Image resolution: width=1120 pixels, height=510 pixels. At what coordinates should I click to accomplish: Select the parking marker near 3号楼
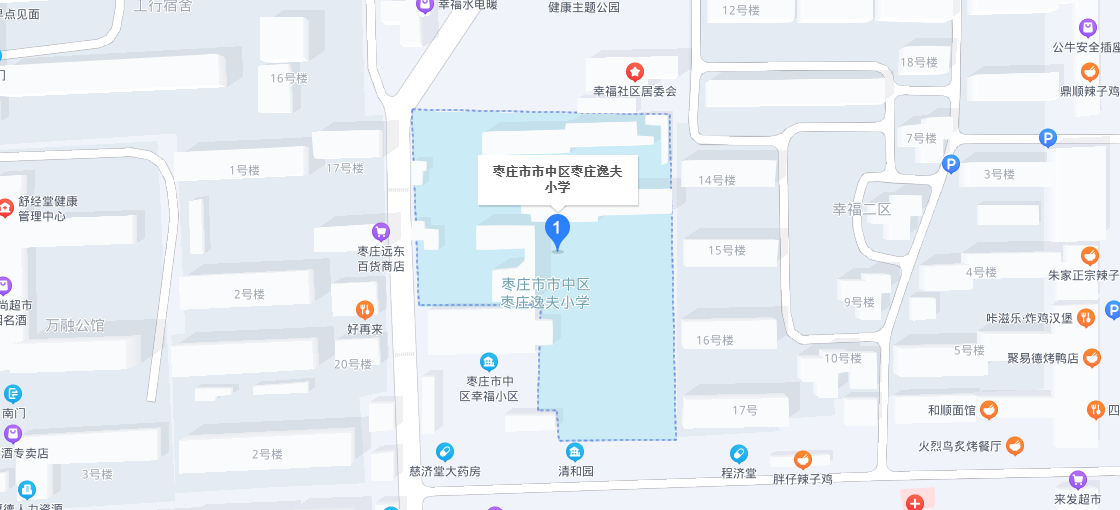(950, 165)
